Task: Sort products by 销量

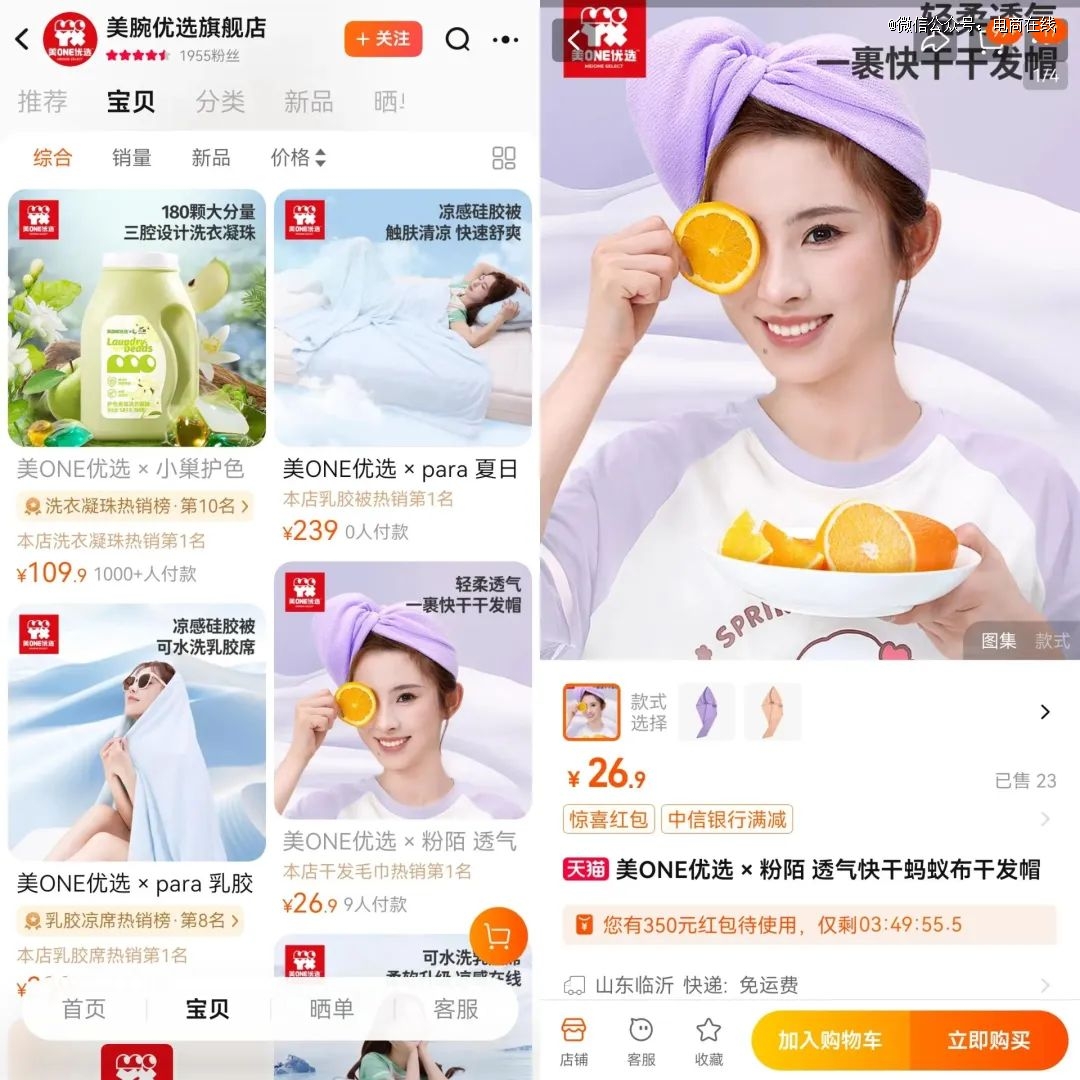Action: tap(131, 157)
